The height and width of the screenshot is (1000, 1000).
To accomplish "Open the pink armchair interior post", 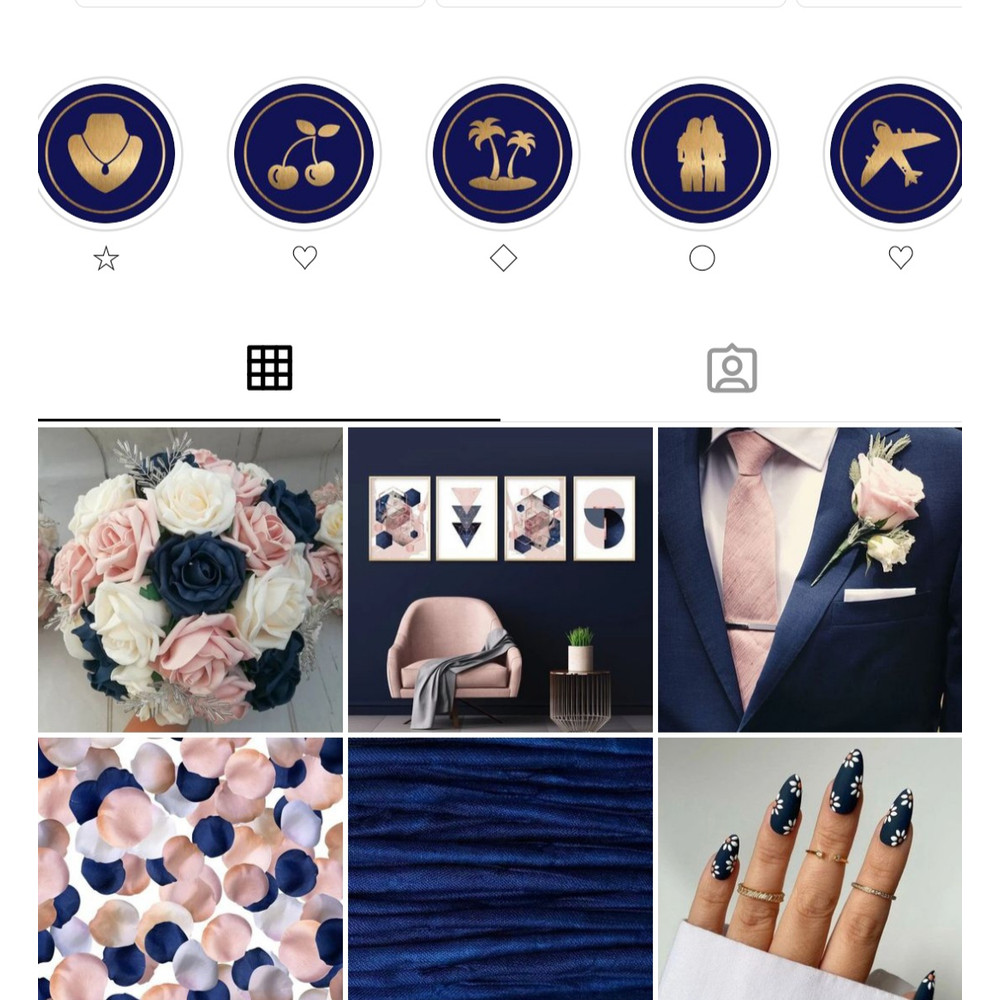I will pyautogui.click(x=500, y=580).
